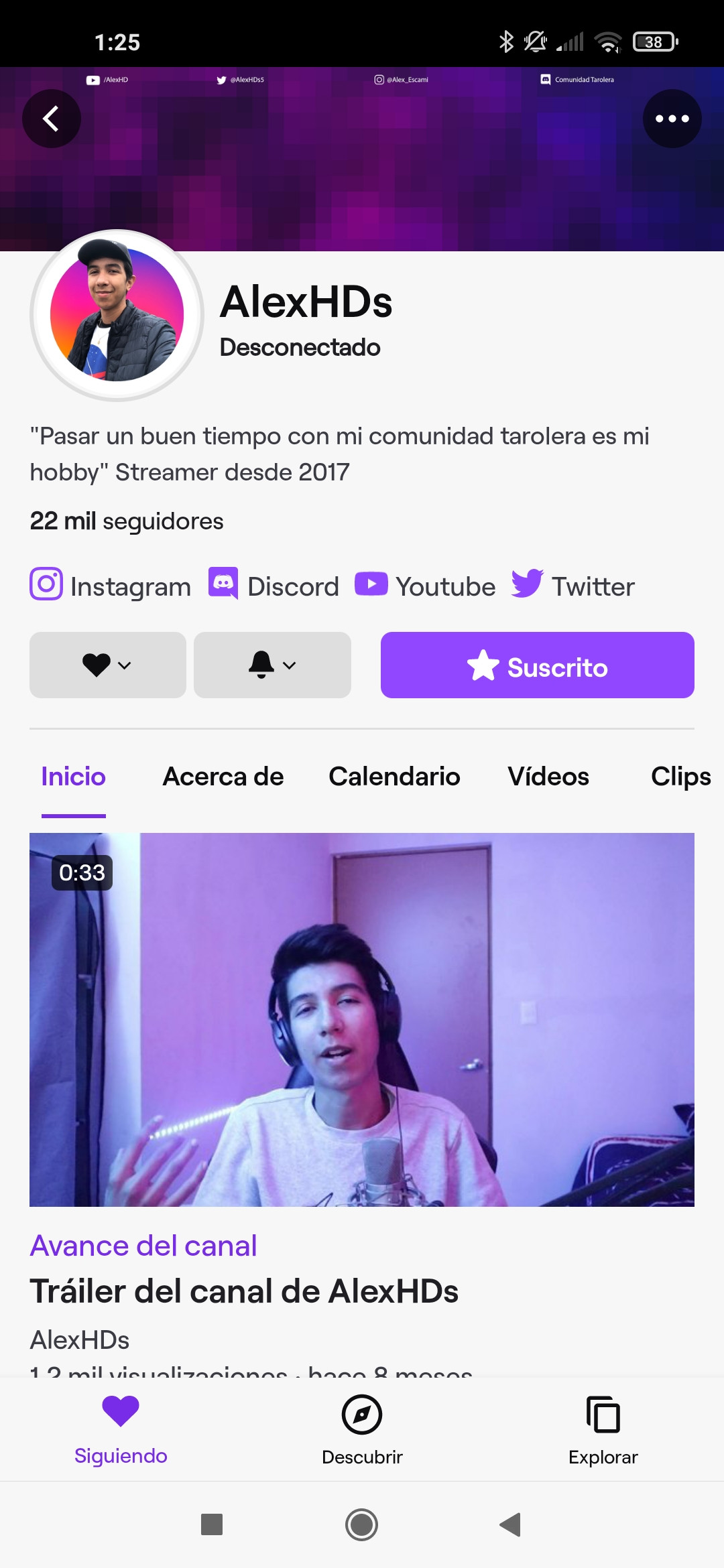Screen dimensions: 724x1568
Task: Switch to the Calendario tab
Action: [394, 777]
